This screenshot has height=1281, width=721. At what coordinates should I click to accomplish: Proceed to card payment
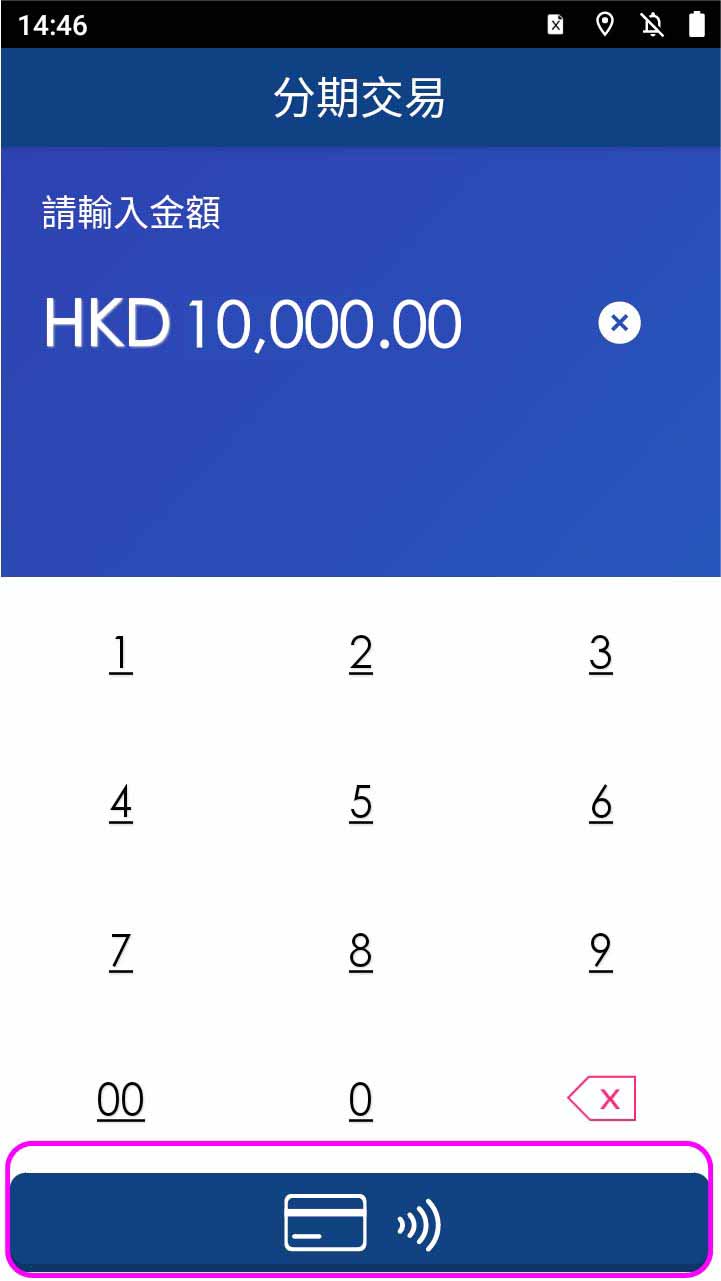[x=360, y=1222]
